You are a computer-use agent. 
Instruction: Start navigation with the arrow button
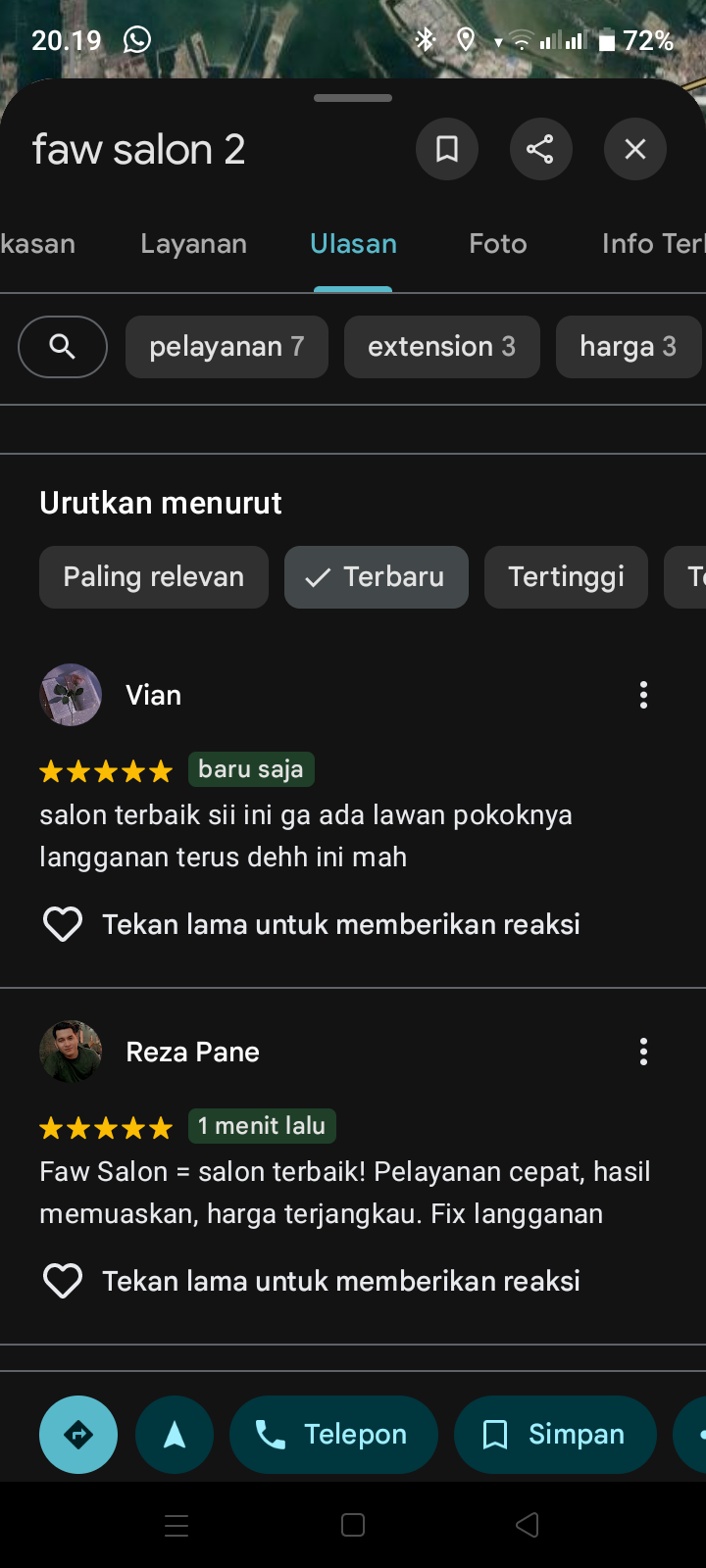[x=175, y=1435]
